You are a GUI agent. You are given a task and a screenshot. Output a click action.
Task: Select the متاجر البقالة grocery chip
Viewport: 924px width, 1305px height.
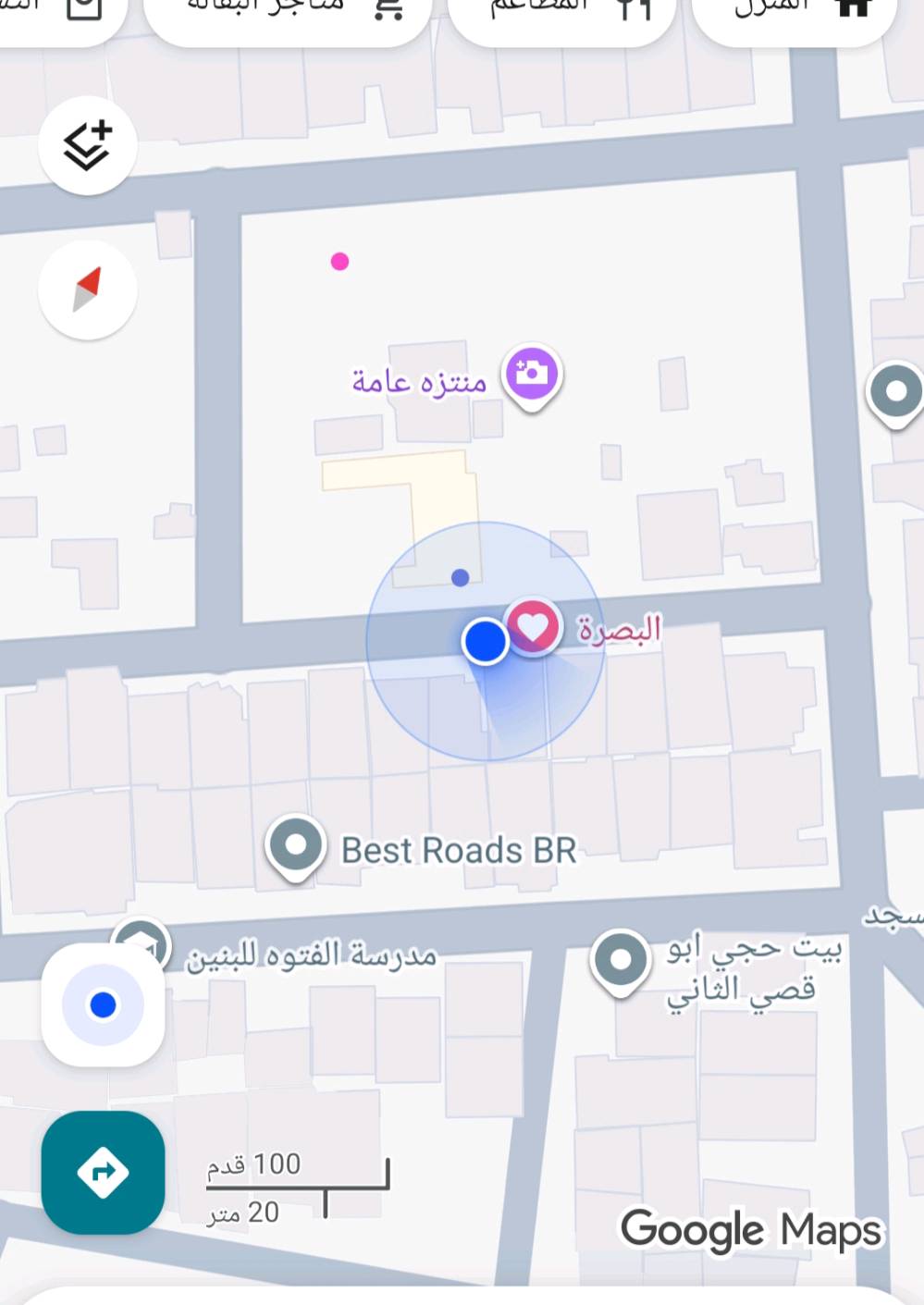[x=289, y=13]
